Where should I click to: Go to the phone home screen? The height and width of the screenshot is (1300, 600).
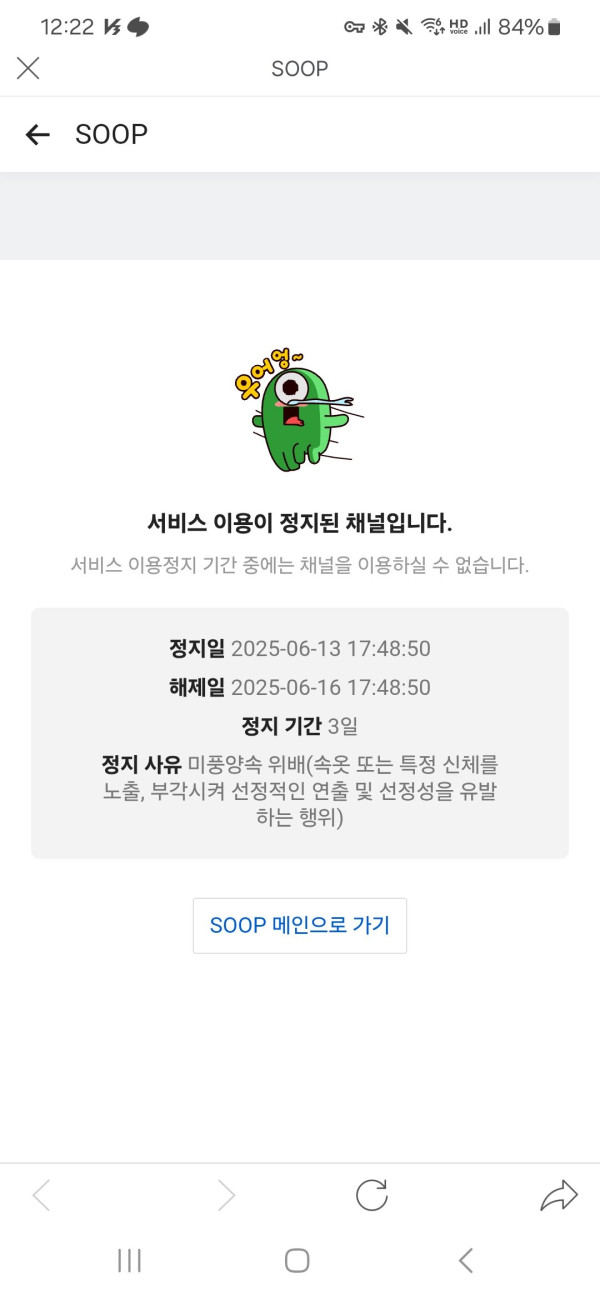click(297, 1261)
